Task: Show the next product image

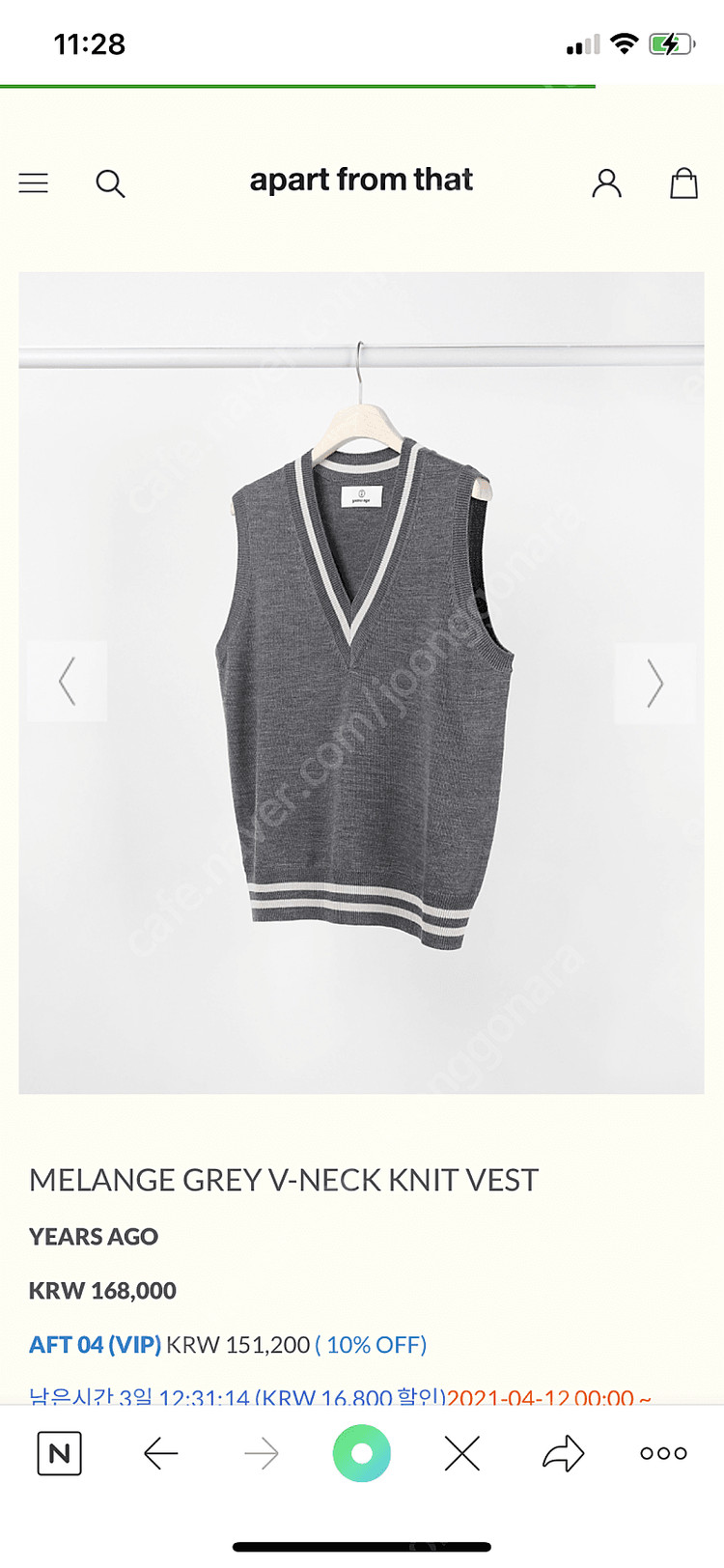Action: (654, 683)
